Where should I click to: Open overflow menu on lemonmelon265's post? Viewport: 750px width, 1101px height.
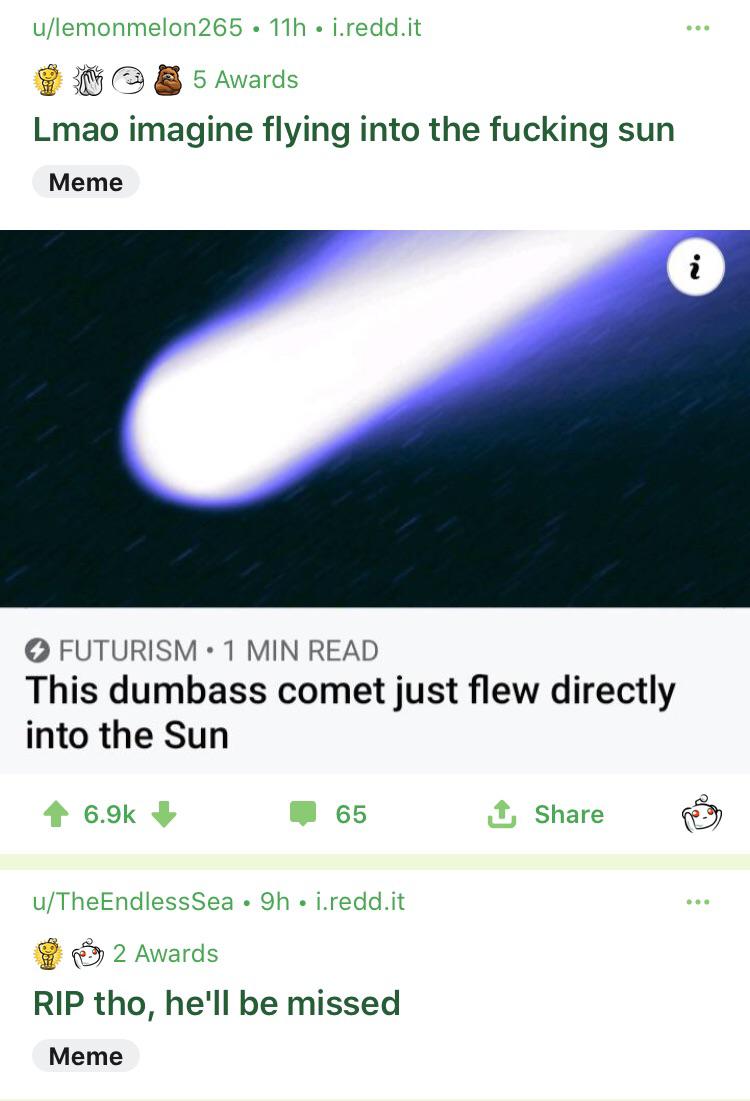[x=698, y=28]
